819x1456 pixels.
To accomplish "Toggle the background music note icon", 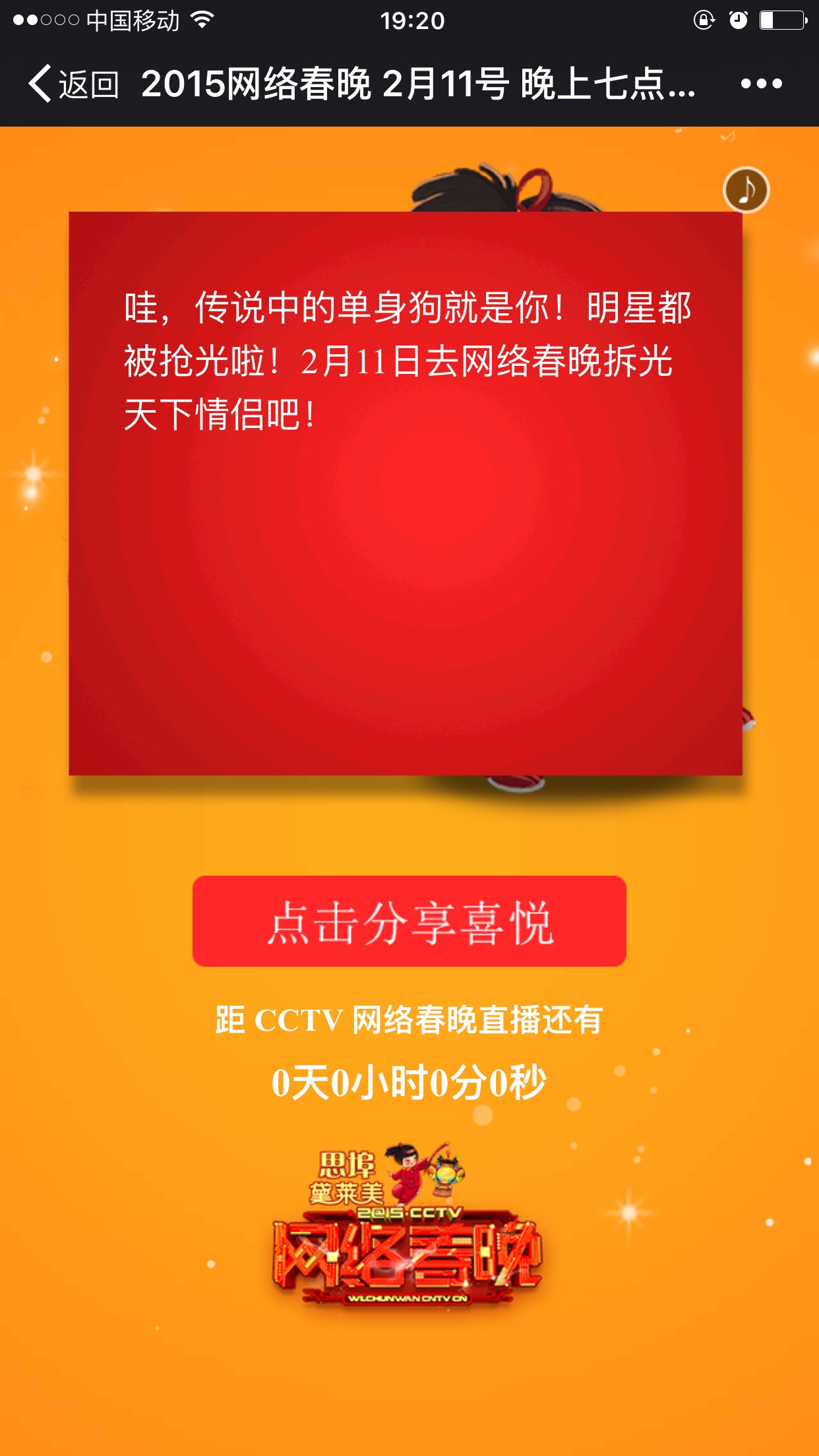I will pyautogui.click(x=746, y=190).
